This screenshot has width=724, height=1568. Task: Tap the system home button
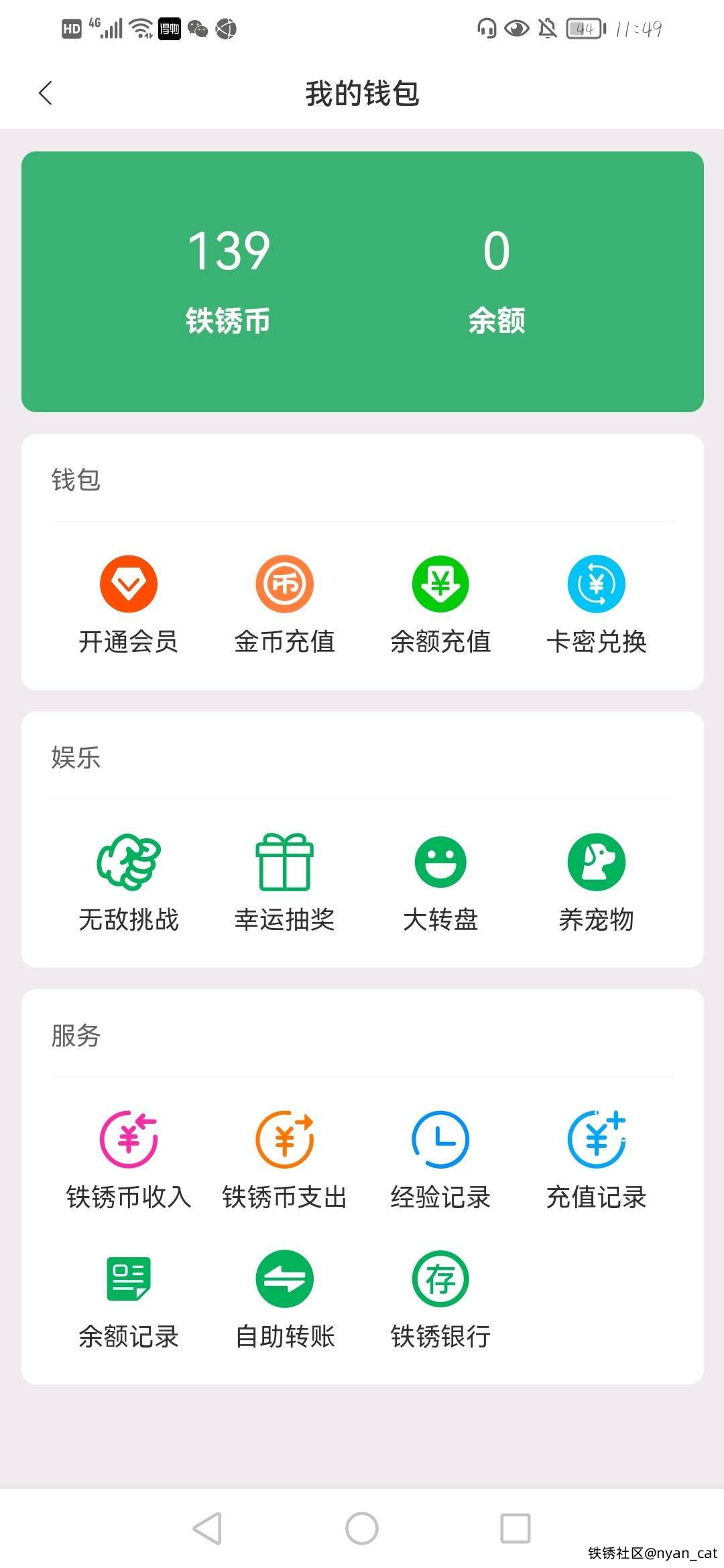click(x=362, y=1528)
